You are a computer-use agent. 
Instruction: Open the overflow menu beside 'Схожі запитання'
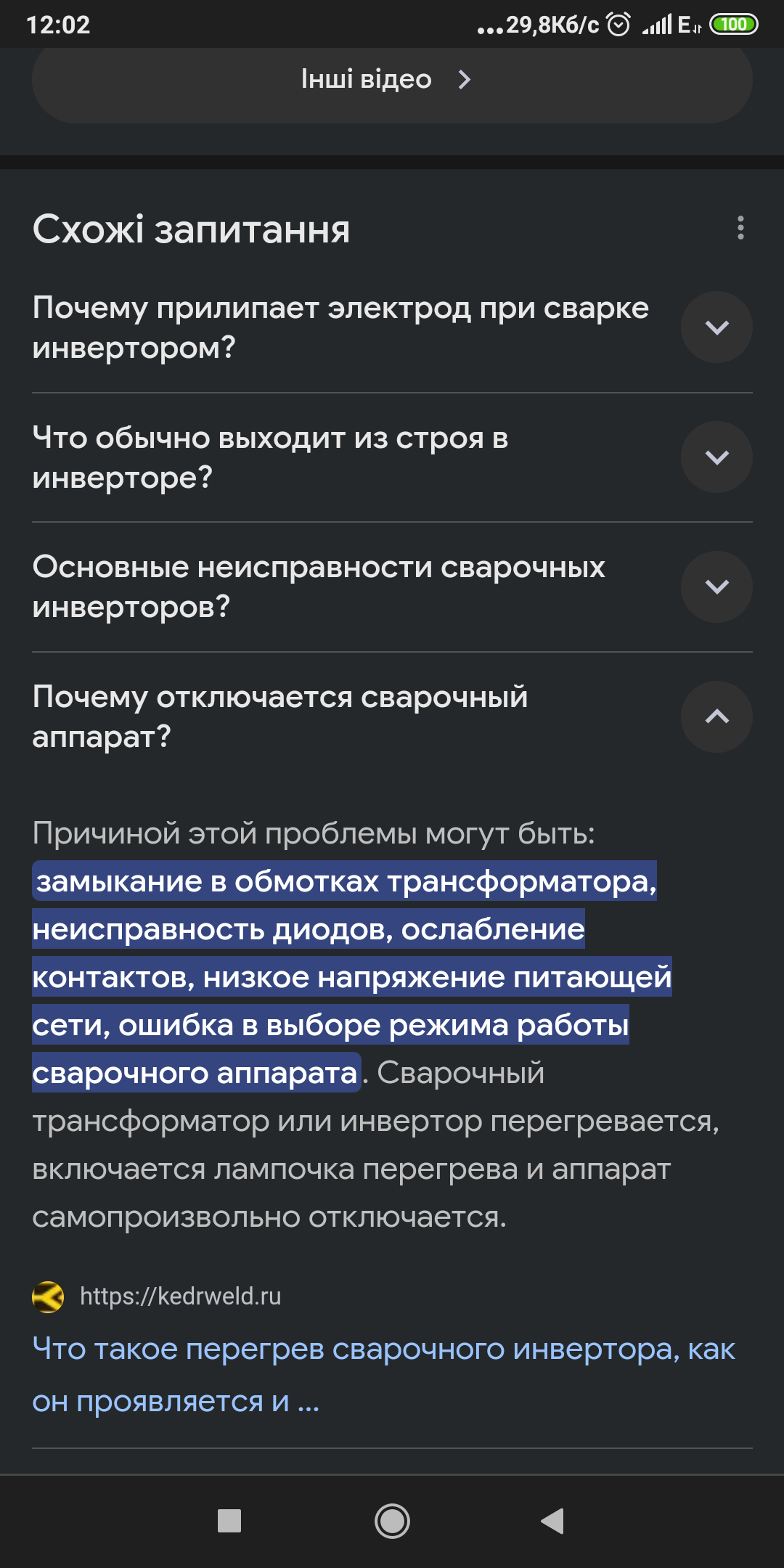click(x=740, y=228)
